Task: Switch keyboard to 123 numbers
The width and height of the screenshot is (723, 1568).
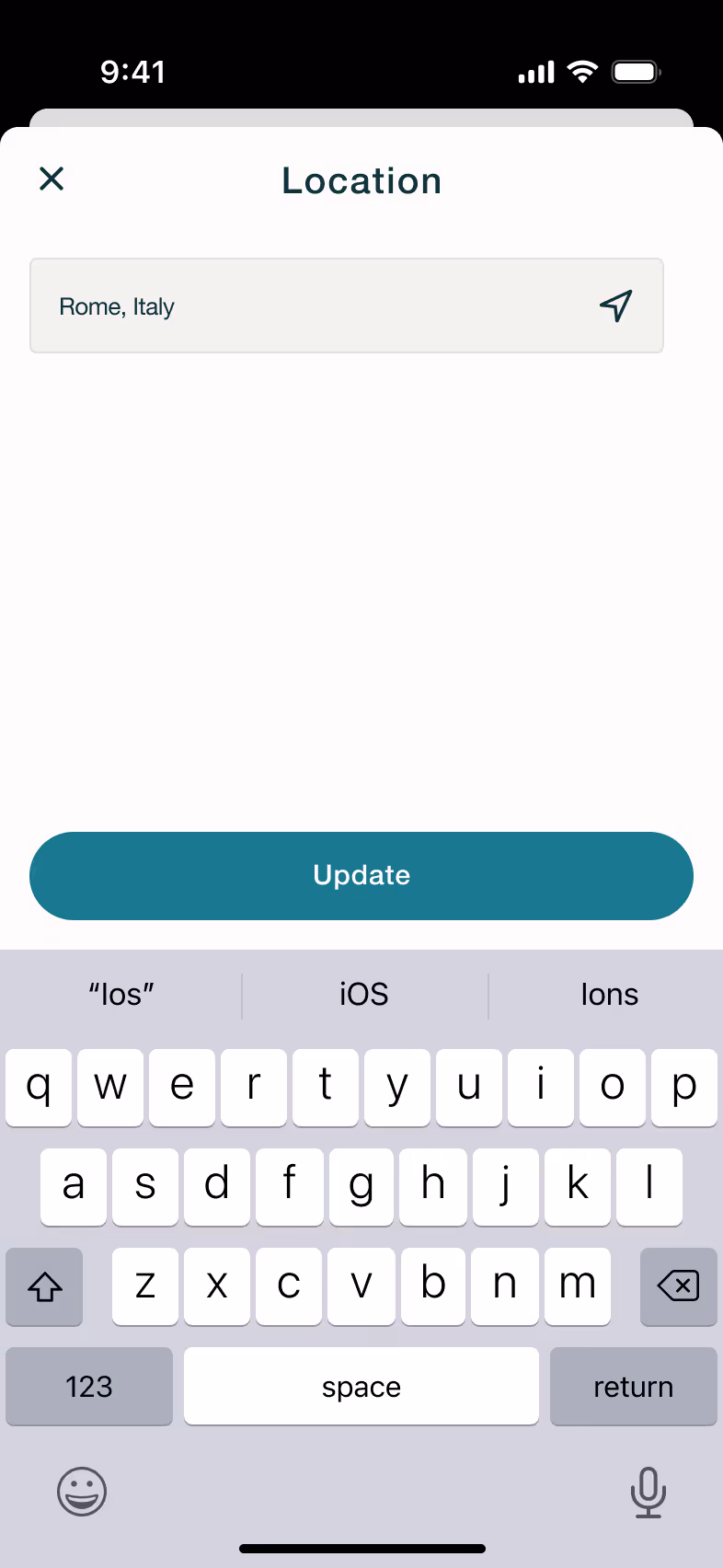Action: 89,1386
